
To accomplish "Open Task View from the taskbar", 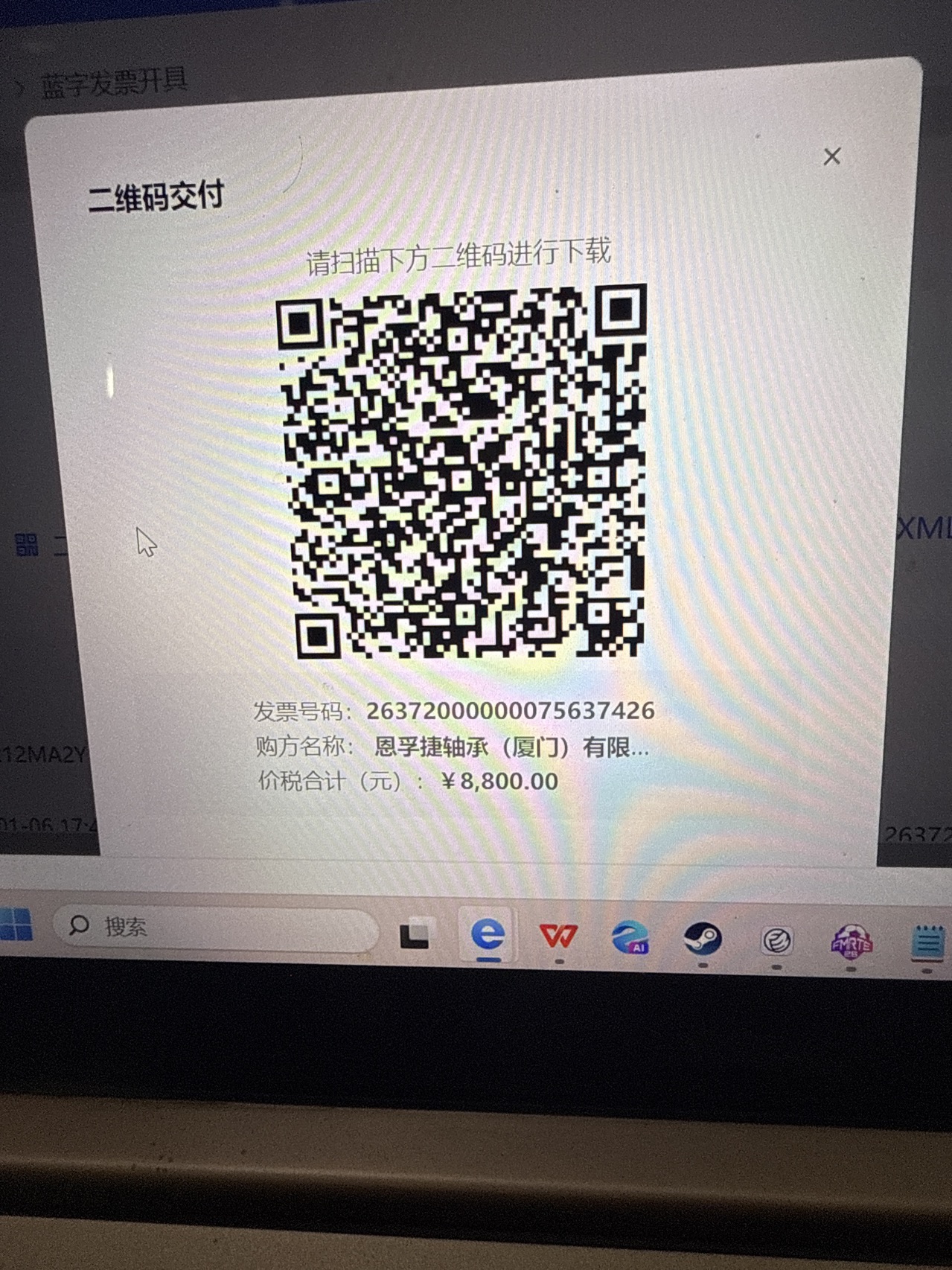I will pyautogui.click(x=415, y=935).
